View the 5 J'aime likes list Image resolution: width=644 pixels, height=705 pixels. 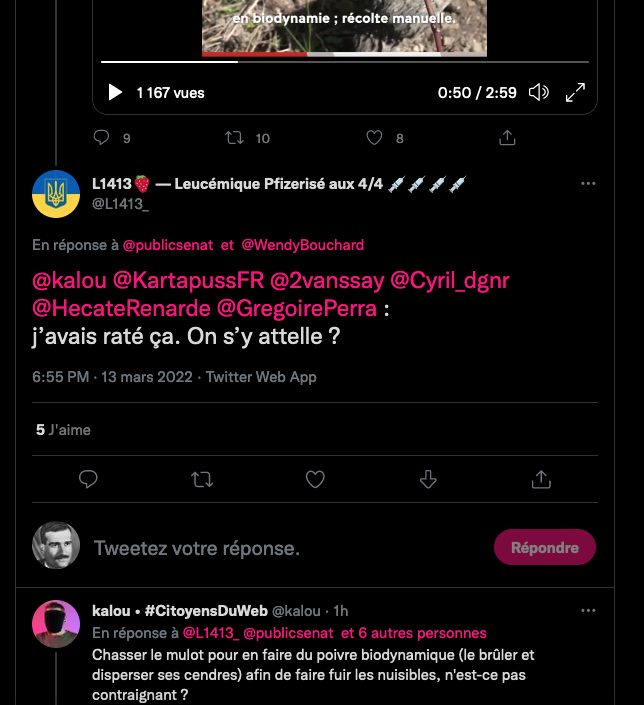(64, 430)
